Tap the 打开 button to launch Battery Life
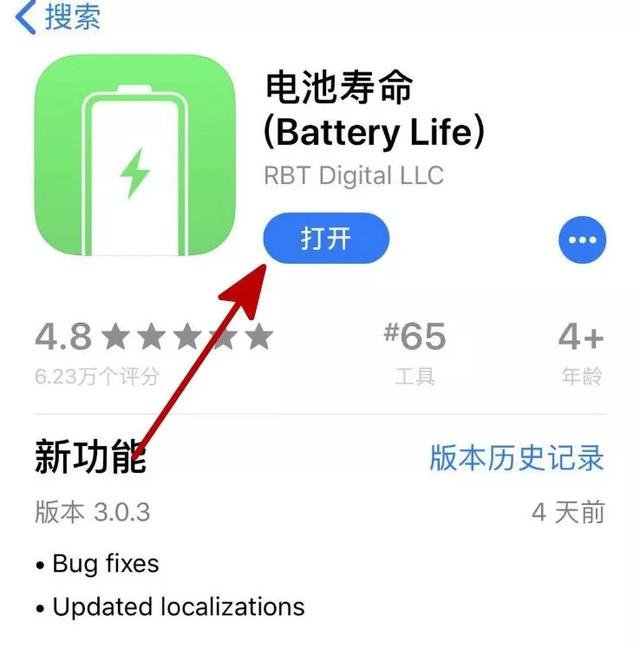Image resolution: width=640 pixels, height=649 pixels. (x=326, y=240)
